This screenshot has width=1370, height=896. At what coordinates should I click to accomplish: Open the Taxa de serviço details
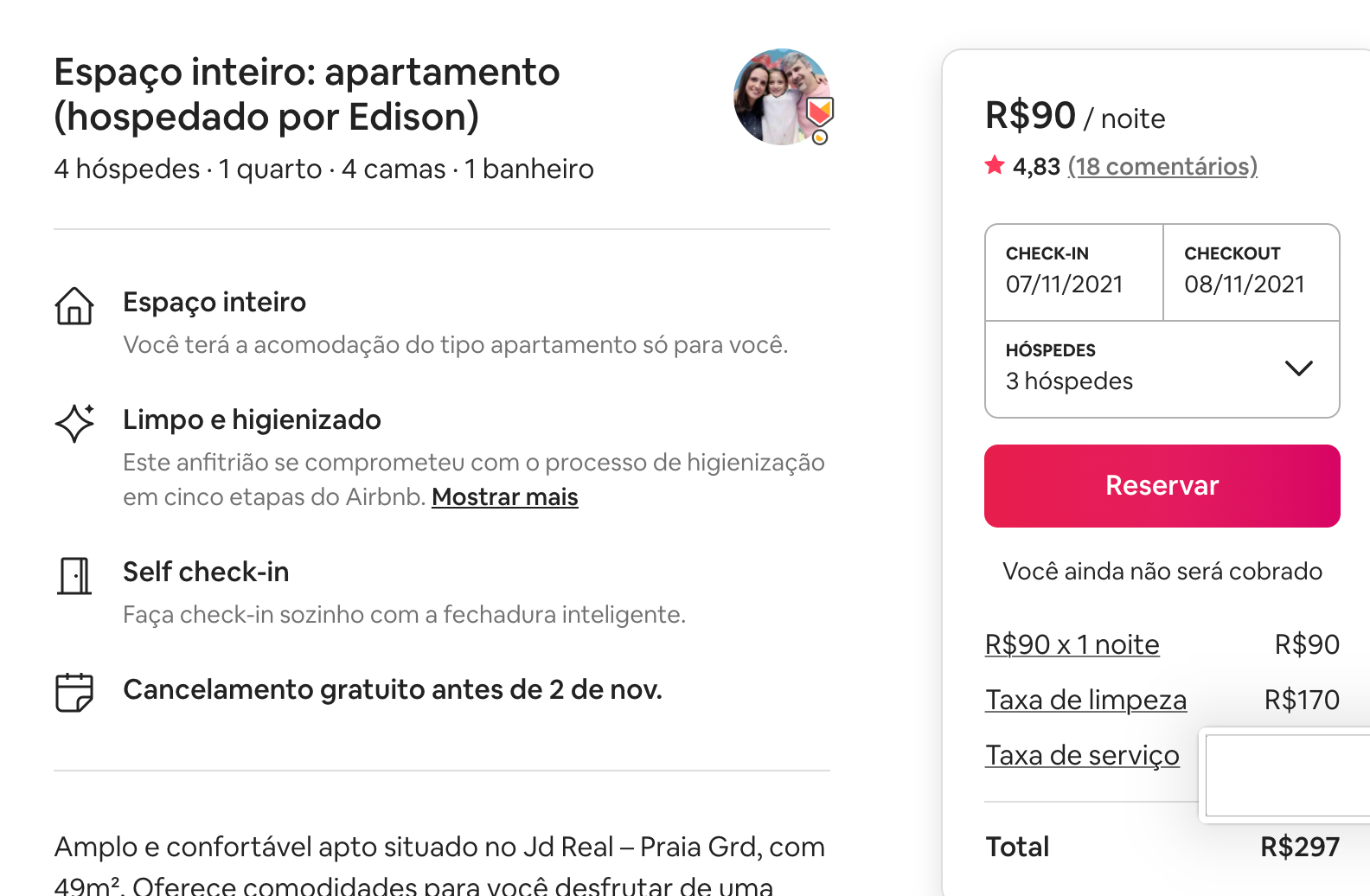point(1082,755)
